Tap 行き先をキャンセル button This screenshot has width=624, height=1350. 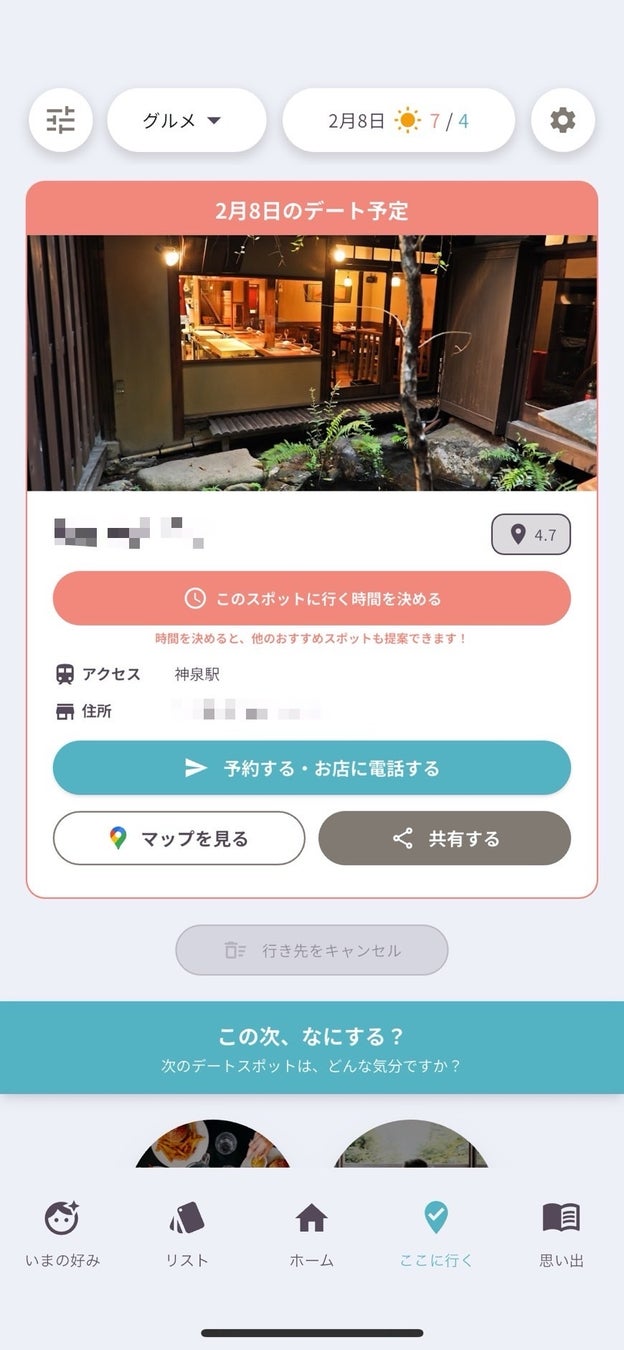coord(312,950)
